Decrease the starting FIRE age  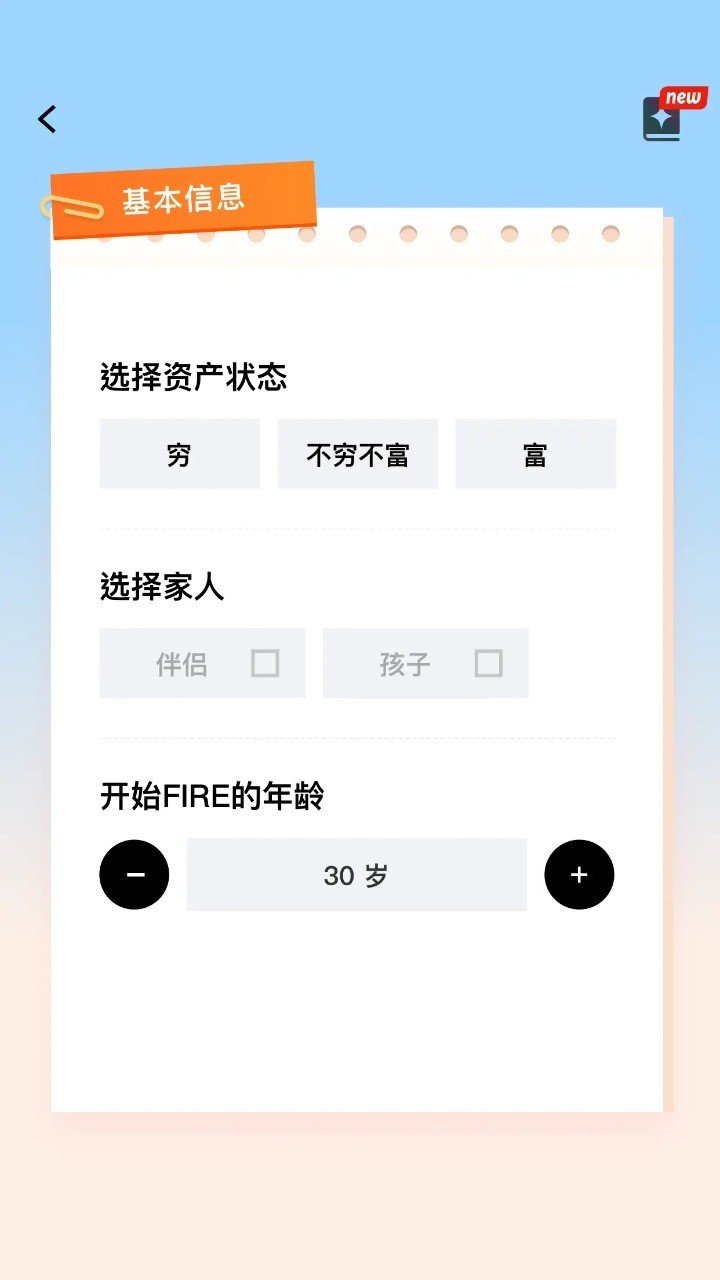pos(135,874)
